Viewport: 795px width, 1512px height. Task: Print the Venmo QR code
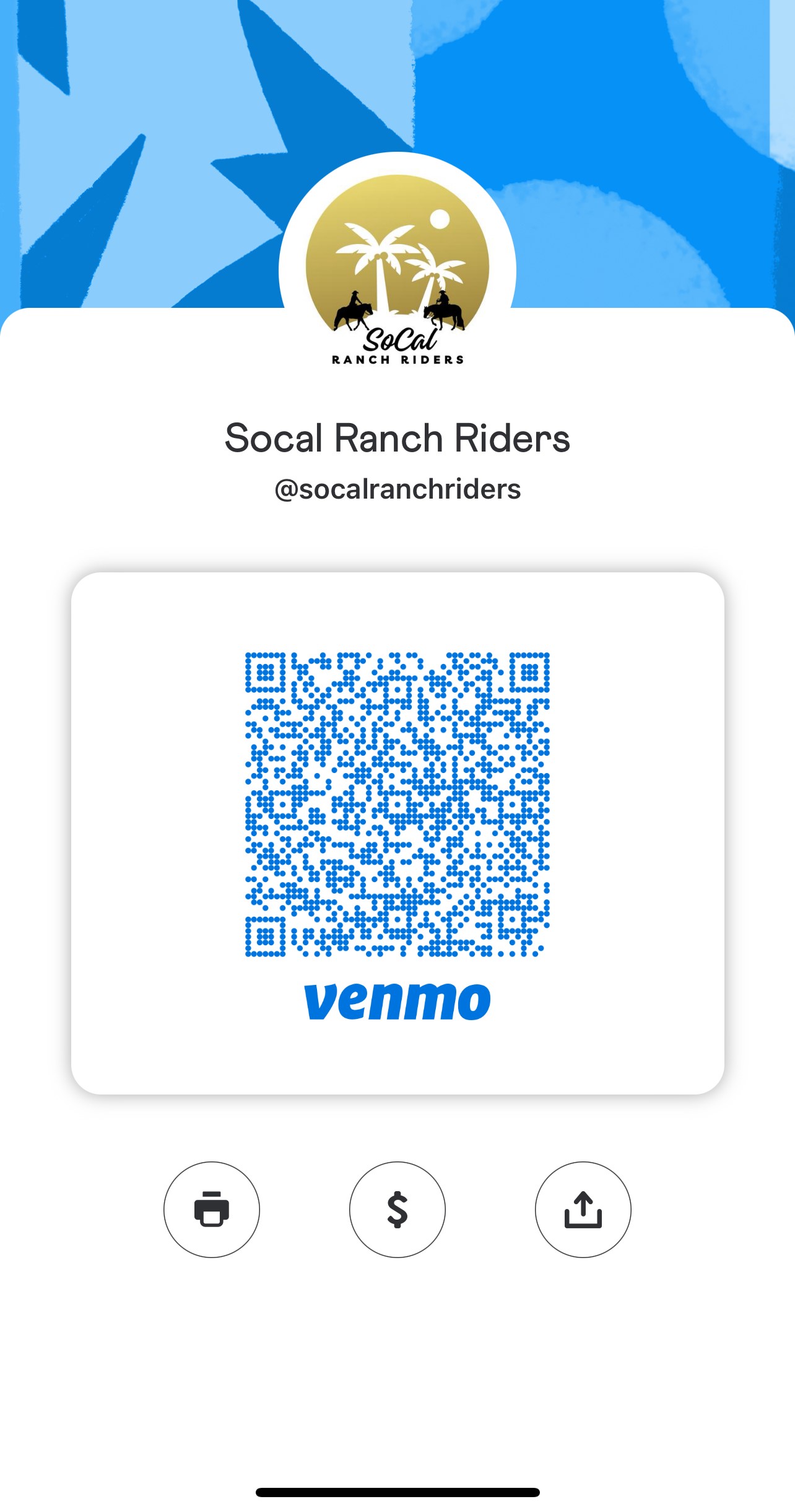[x=212, y=1209]
